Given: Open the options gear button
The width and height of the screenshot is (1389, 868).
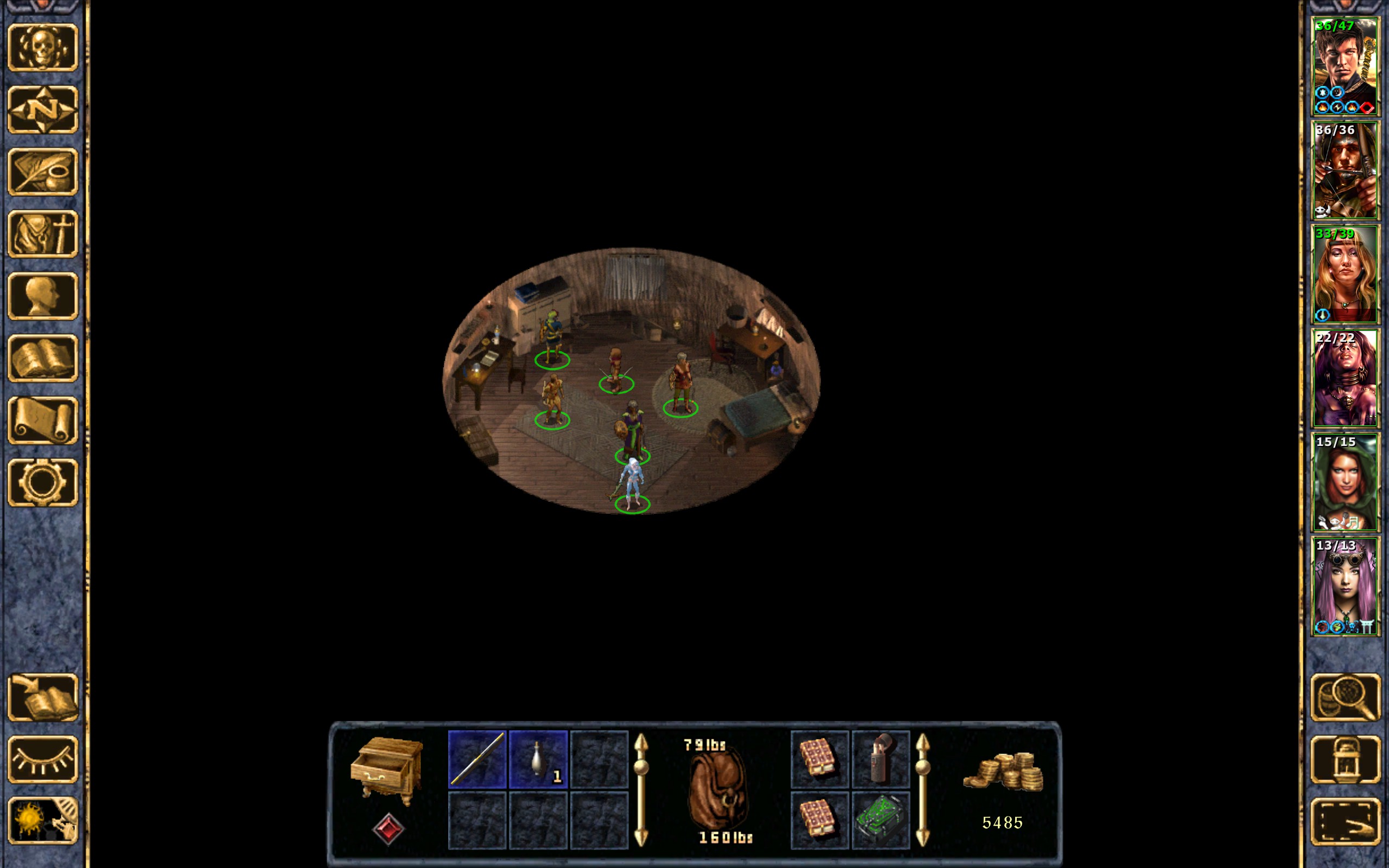Looking at the screenshot, I should tap(43, 482).
